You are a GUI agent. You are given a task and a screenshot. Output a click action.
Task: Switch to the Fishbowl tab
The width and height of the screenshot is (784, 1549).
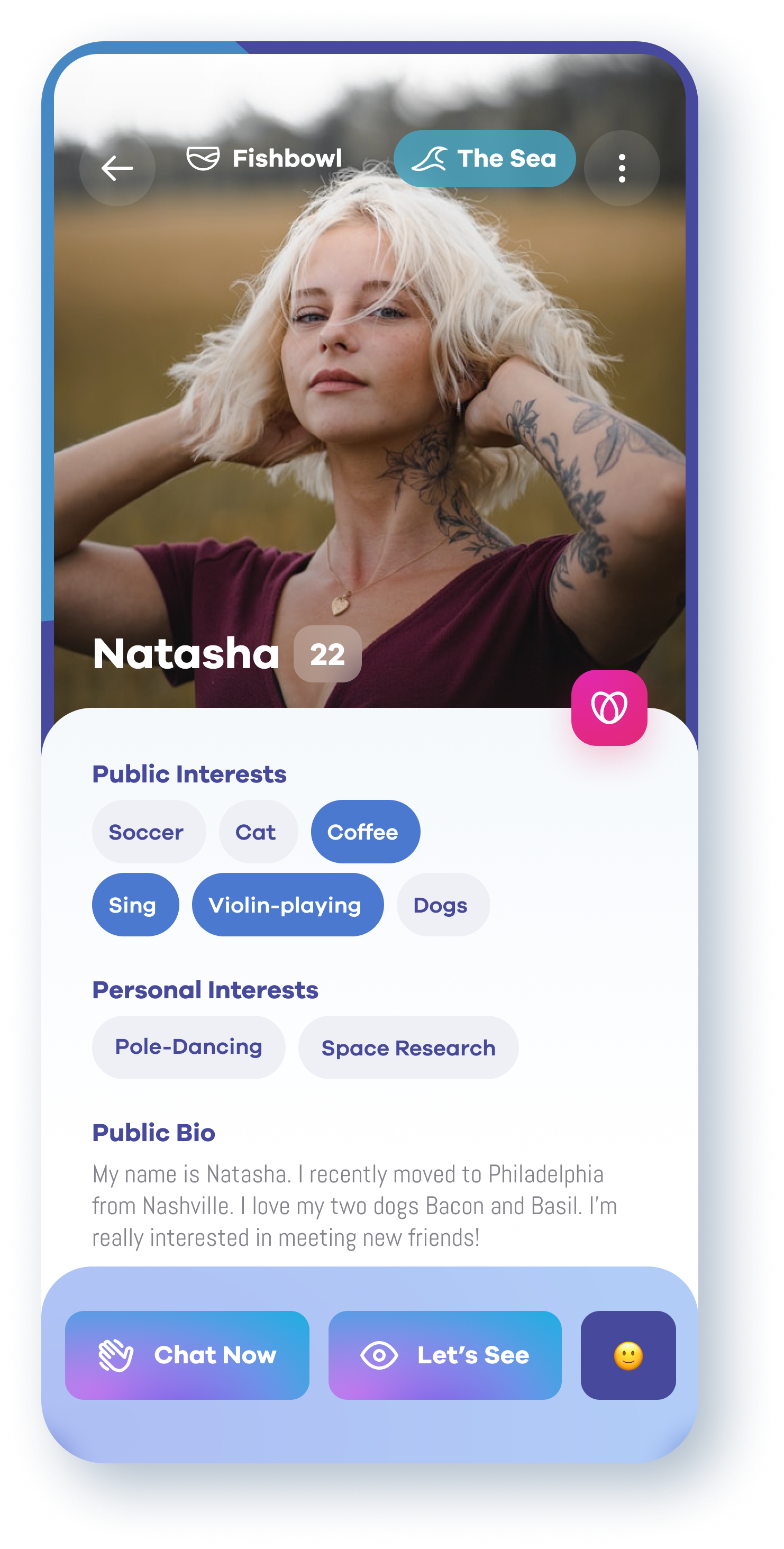coord(265,159)
